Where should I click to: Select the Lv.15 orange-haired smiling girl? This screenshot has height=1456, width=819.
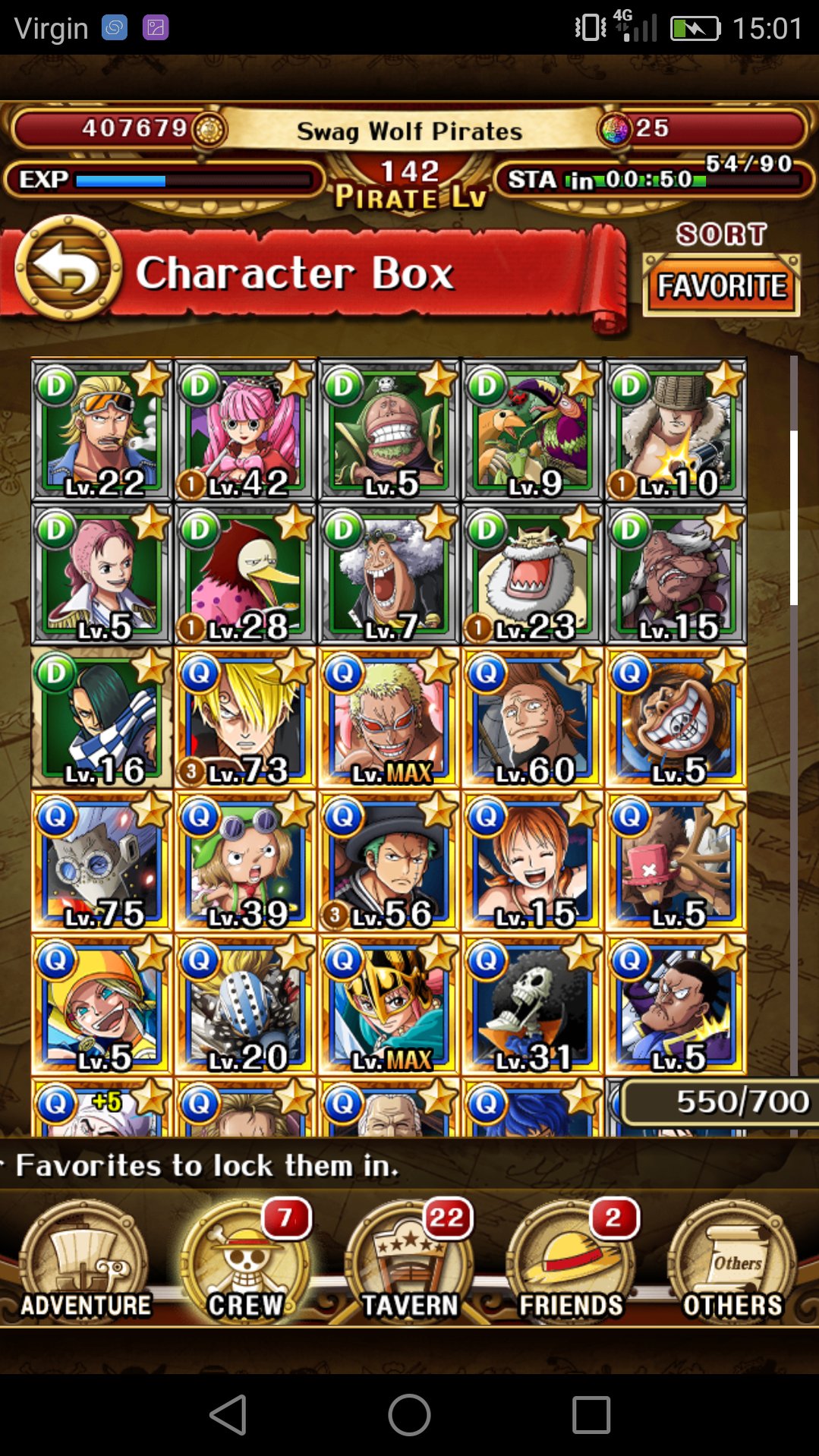[x=532, y=861]
